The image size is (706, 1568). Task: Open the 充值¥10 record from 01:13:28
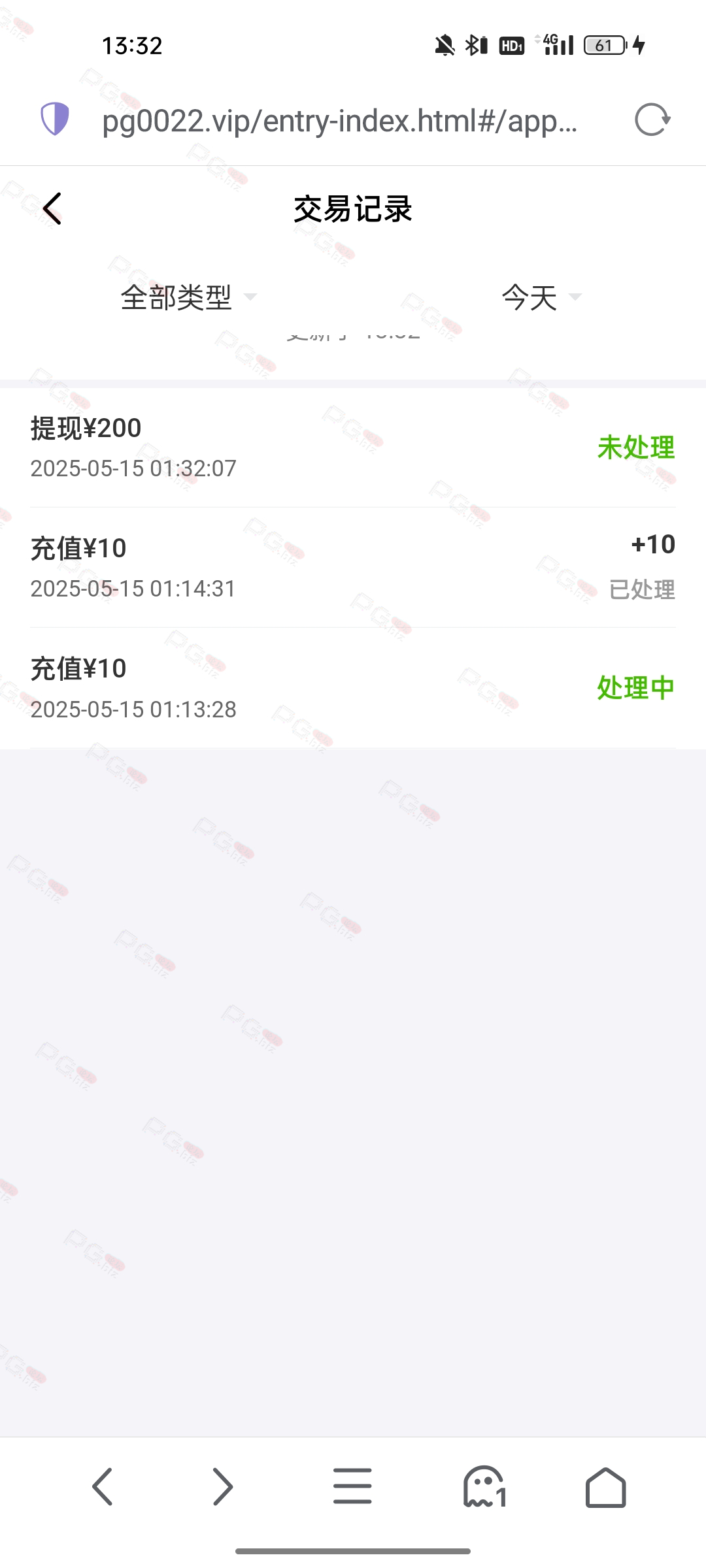coord(353,688)
